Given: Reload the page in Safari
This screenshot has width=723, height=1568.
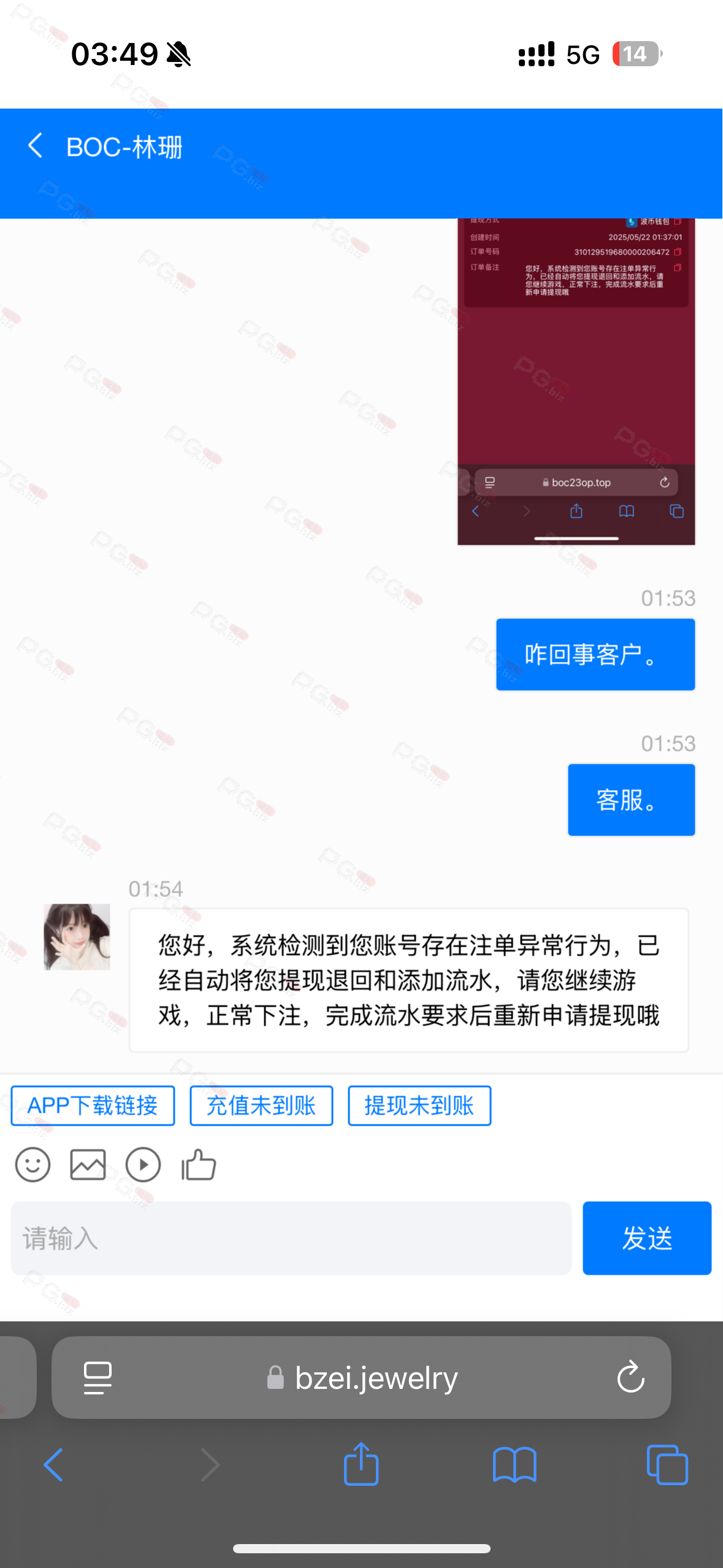Looking at the screenshot, I should [630, 1377].
